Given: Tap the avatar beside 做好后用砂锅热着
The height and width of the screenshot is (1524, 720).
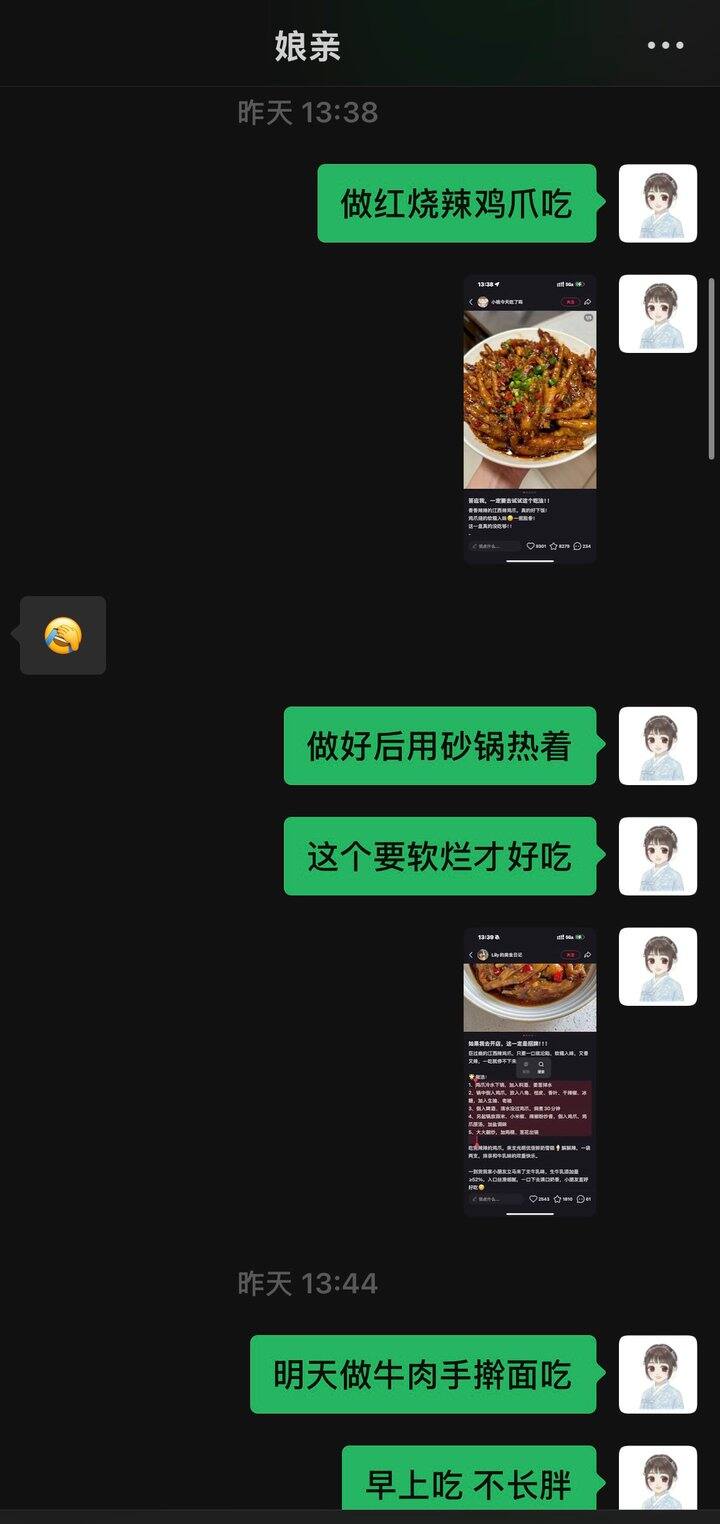Looking at the screenshot, I should tap(657, 746).
